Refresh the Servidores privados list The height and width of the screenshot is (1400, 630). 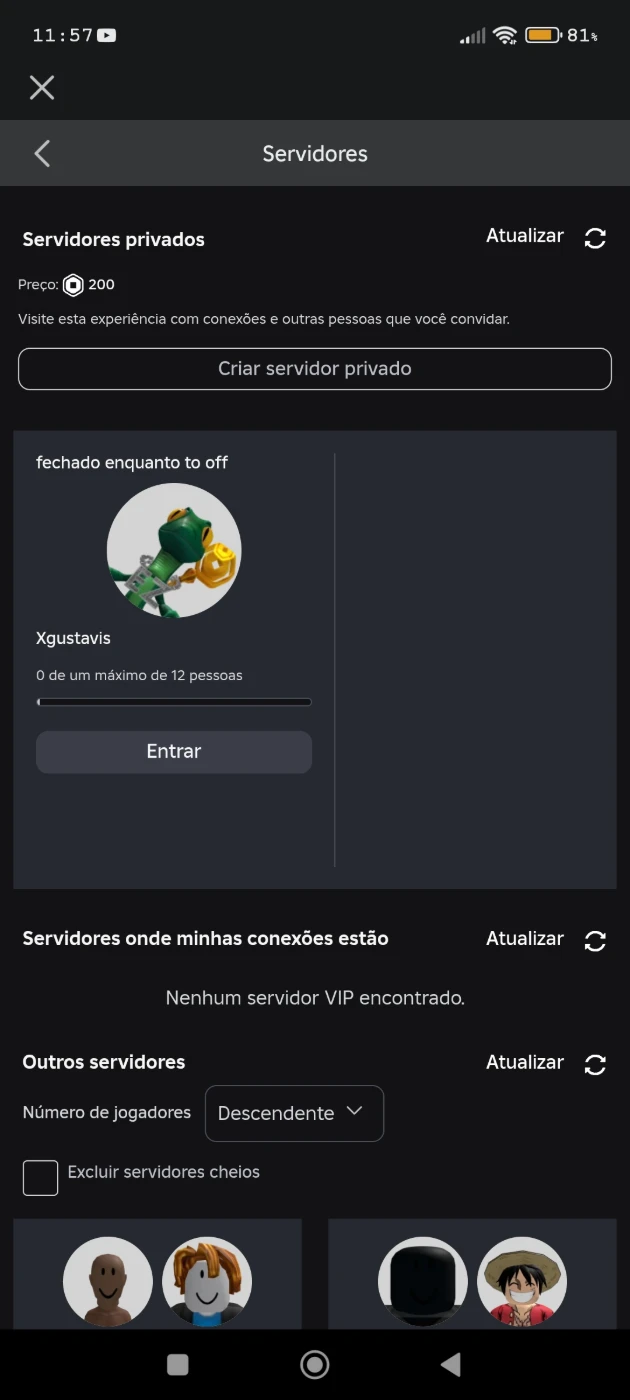coord(595,238)
